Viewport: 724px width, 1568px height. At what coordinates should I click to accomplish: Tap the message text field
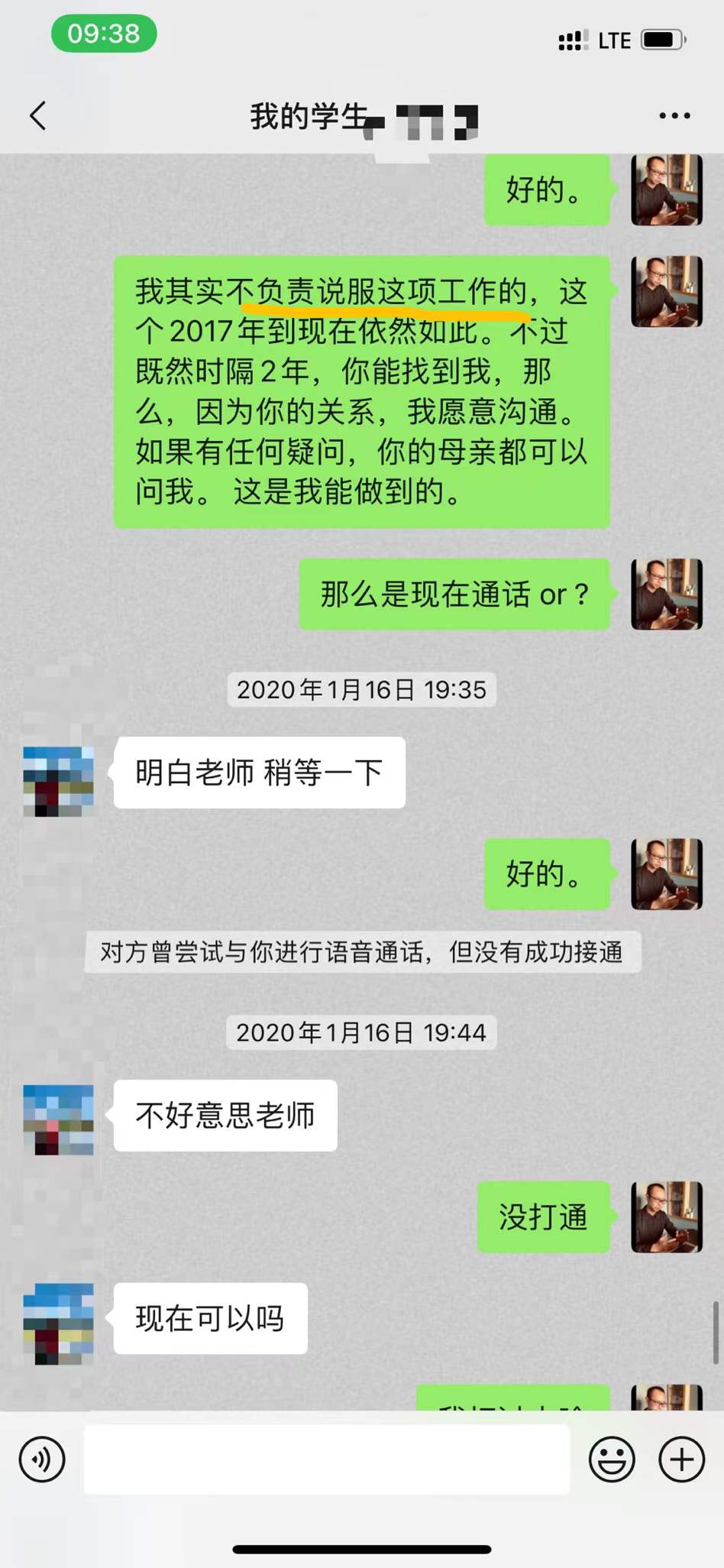327,1459
